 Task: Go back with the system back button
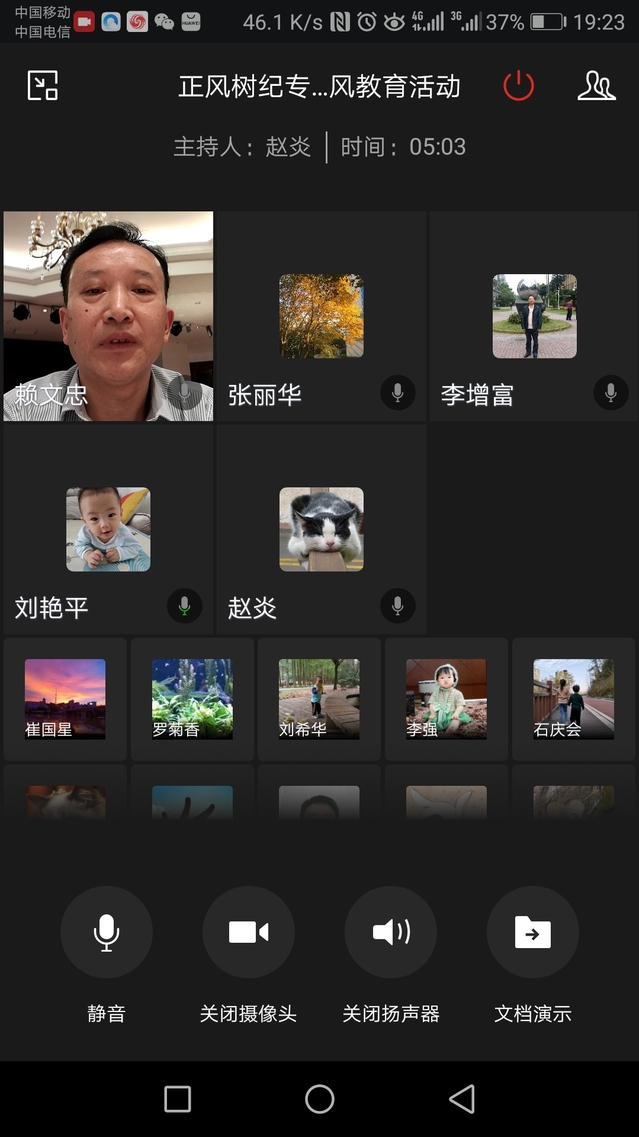(461, 1099)
